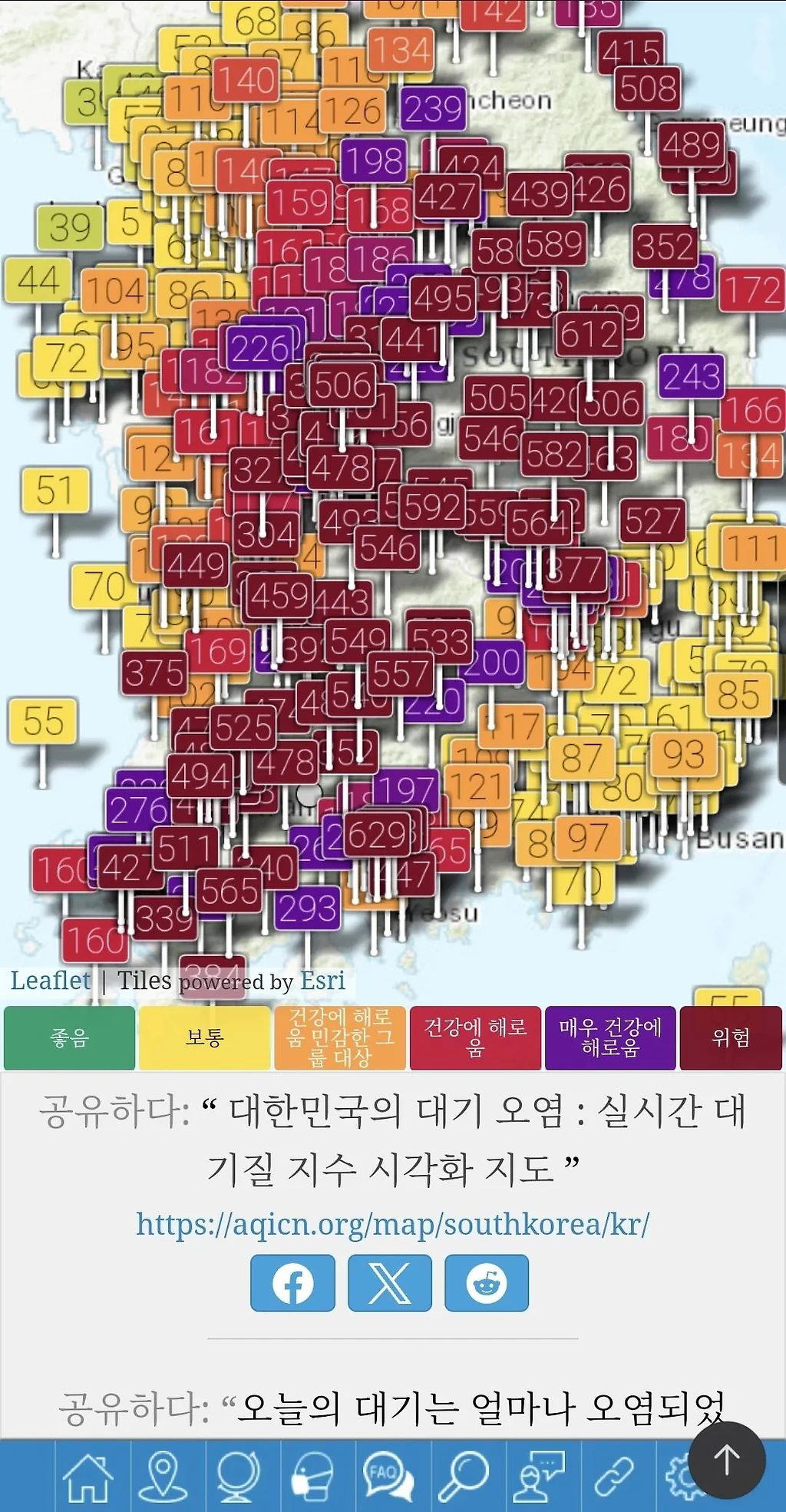Viewport: 786px width, 1512px height.
Task: Share on Reddit
Action: [x=487, y=1283]
